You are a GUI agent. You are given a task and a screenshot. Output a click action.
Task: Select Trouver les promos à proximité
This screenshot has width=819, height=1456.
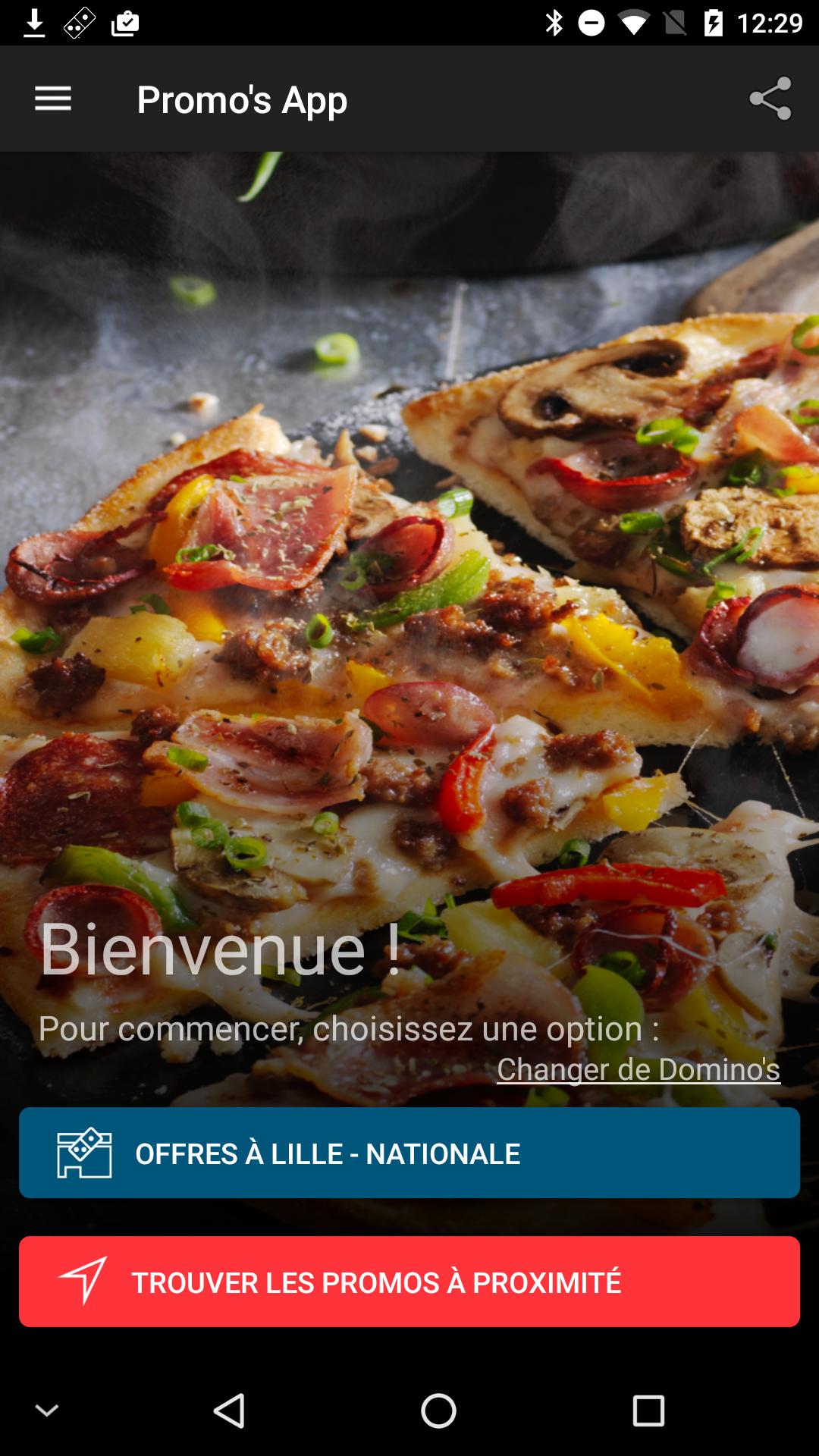(x=409, y=1282)
